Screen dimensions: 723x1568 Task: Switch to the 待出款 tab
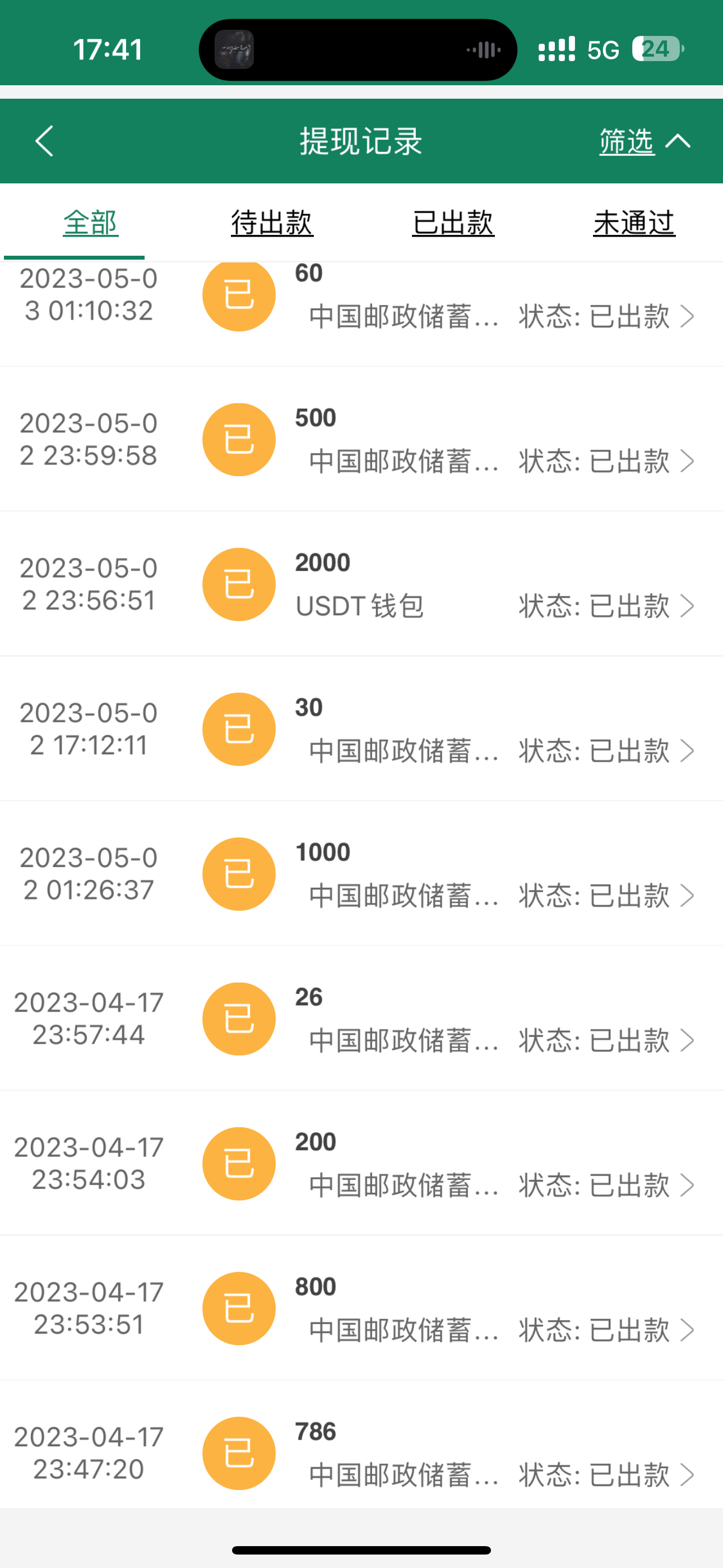click(x=271, y=223)
